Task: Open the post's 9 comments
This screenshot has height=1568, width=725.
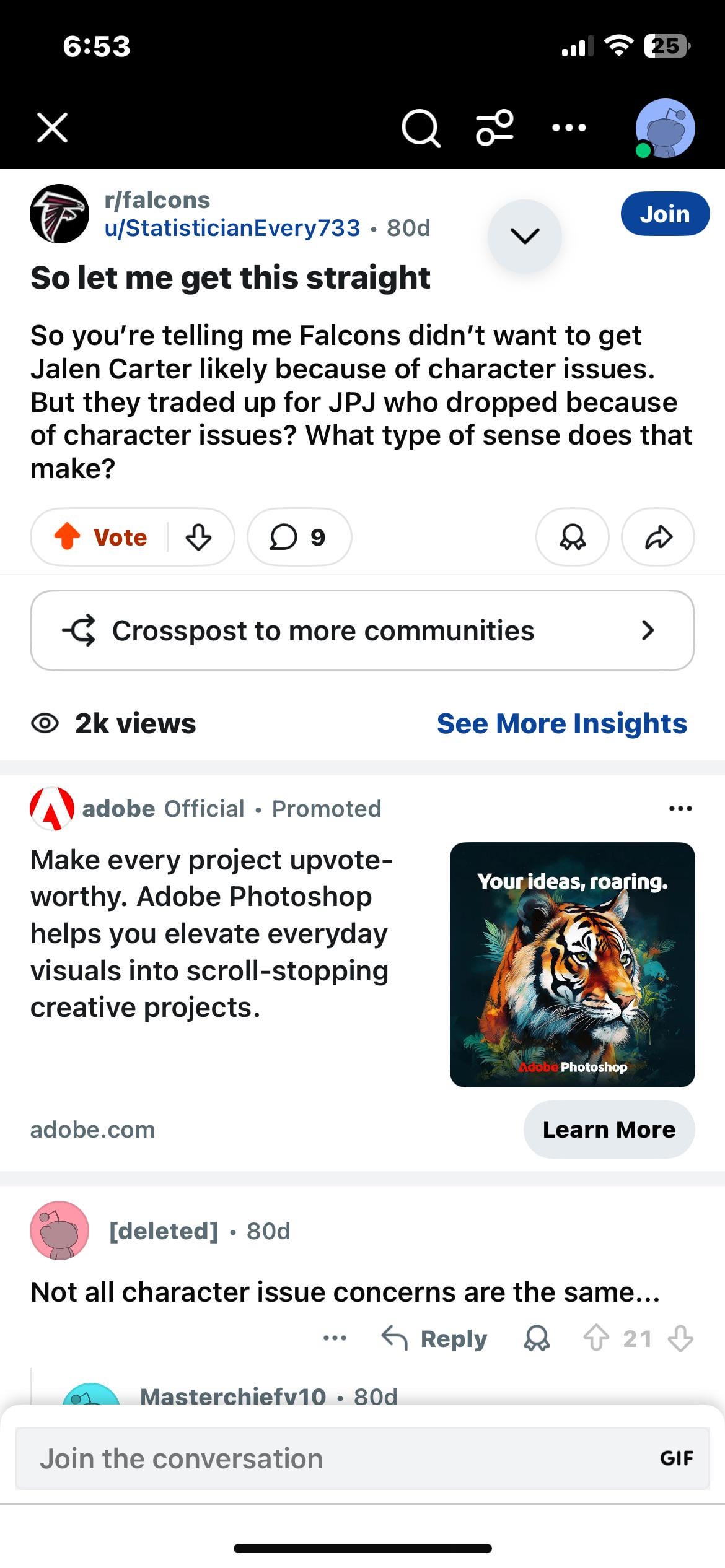Action: 299,537
